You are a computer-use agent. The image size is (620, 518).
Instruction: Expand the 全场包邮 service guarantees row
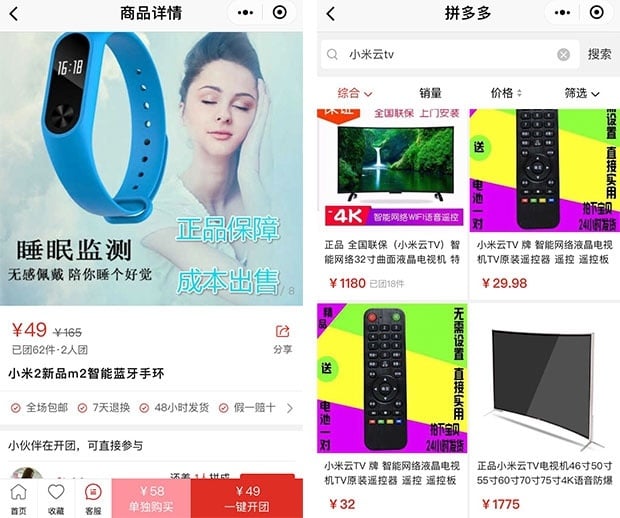click(x=290, y=408)
